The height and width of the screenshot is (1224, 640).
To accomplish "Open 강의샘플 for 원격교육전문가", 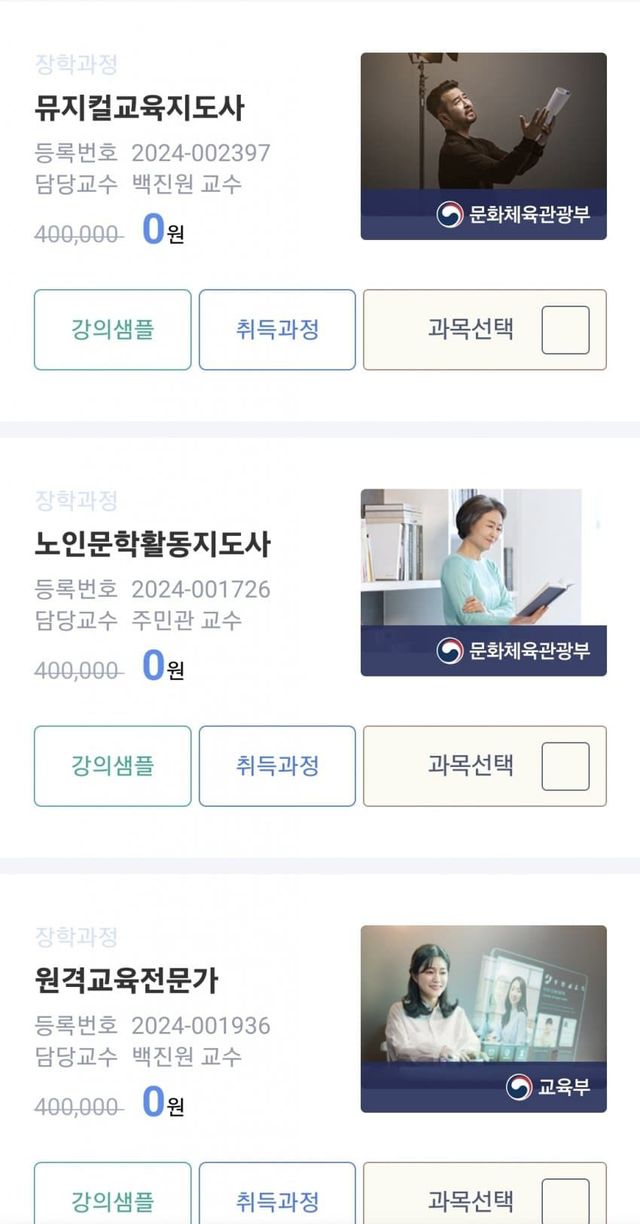I will (x=112, y=1198).
